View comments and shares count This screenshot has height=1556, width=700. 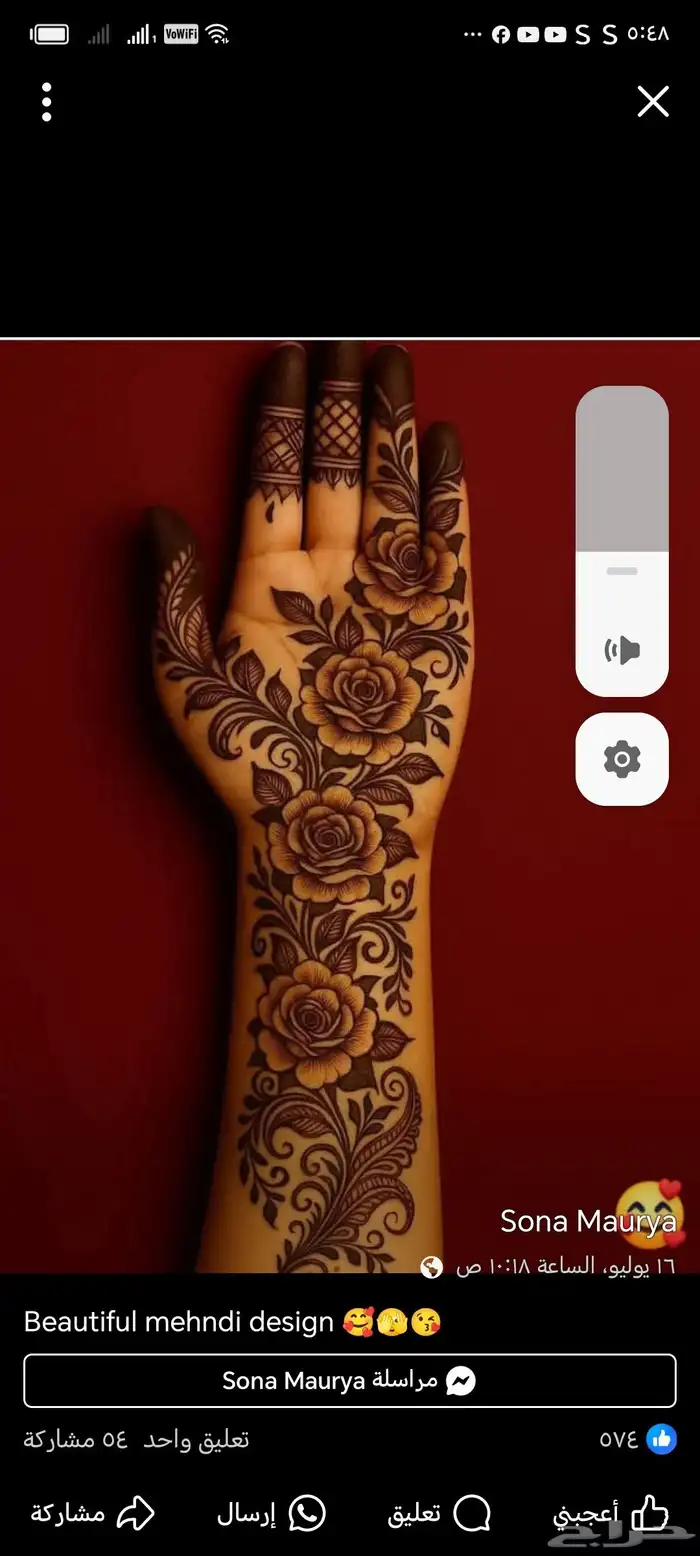[137, 1439]
